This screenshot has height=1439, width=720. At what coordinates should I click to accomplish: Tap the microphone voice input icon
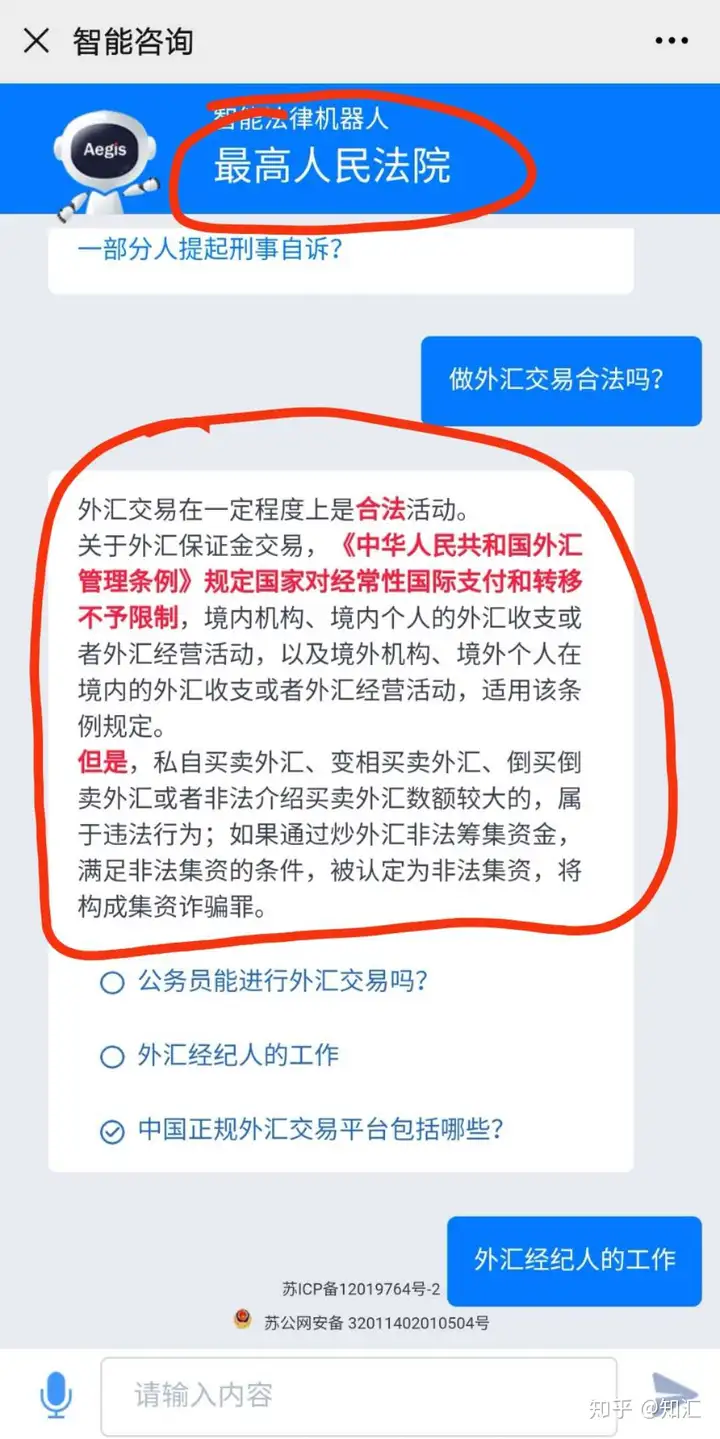56,1394
